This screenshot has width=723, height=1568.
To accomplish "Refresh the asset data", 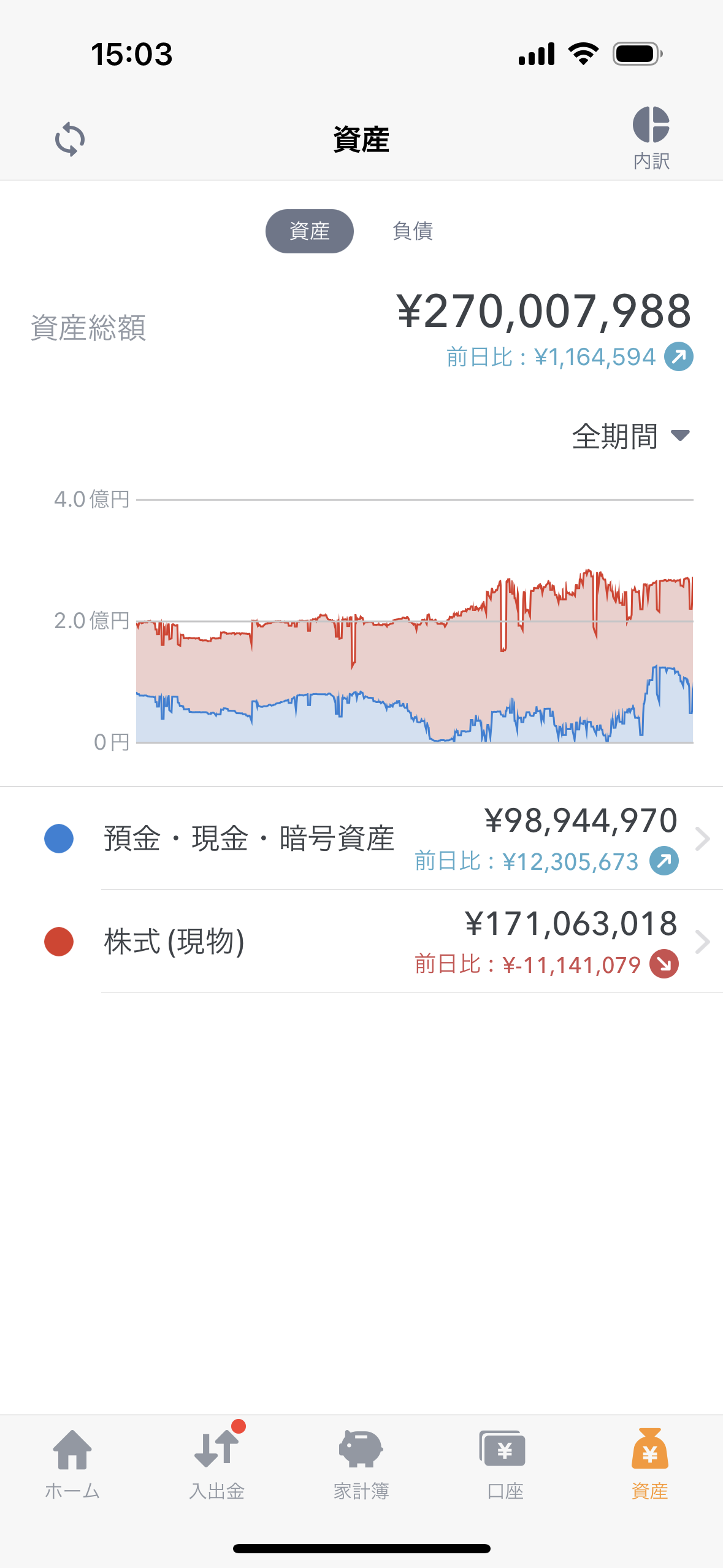I will [70, 139].
